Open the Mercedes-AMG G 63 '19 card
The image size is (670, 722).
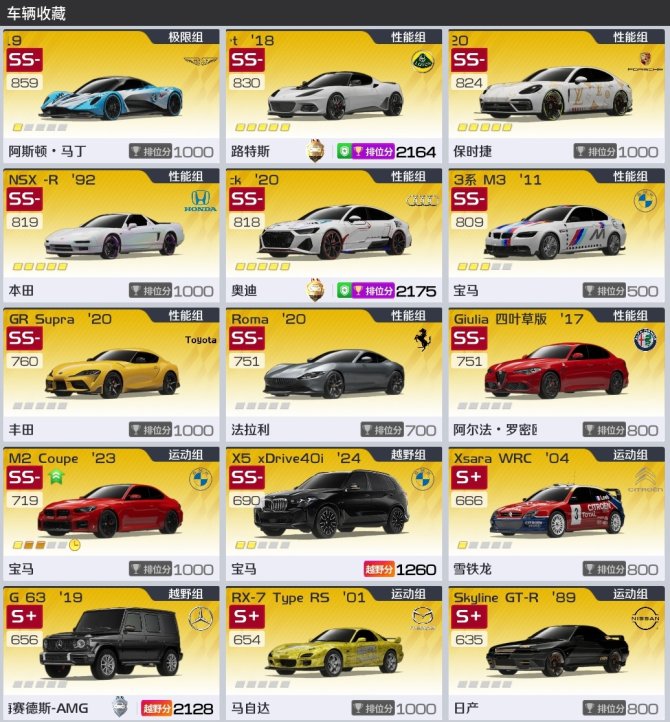pyautogui.click(x=111, y=650)
